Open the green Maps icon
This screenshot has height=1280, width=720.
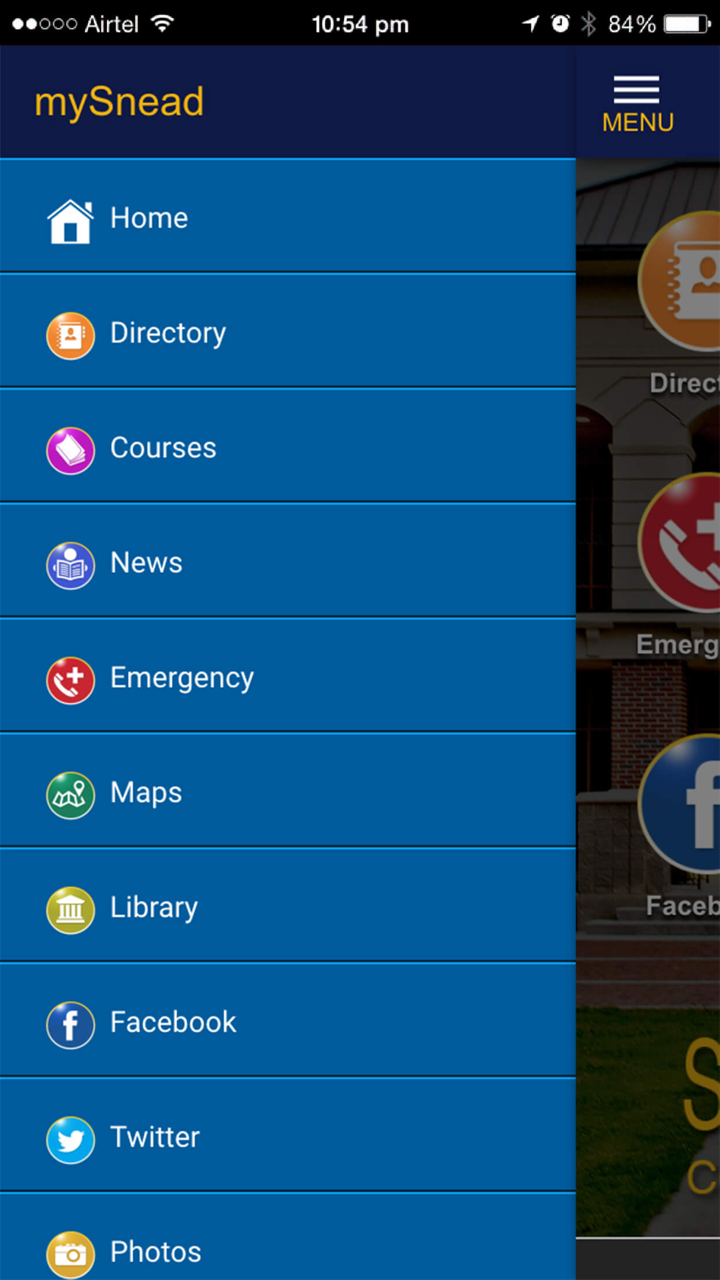(70, 793)
